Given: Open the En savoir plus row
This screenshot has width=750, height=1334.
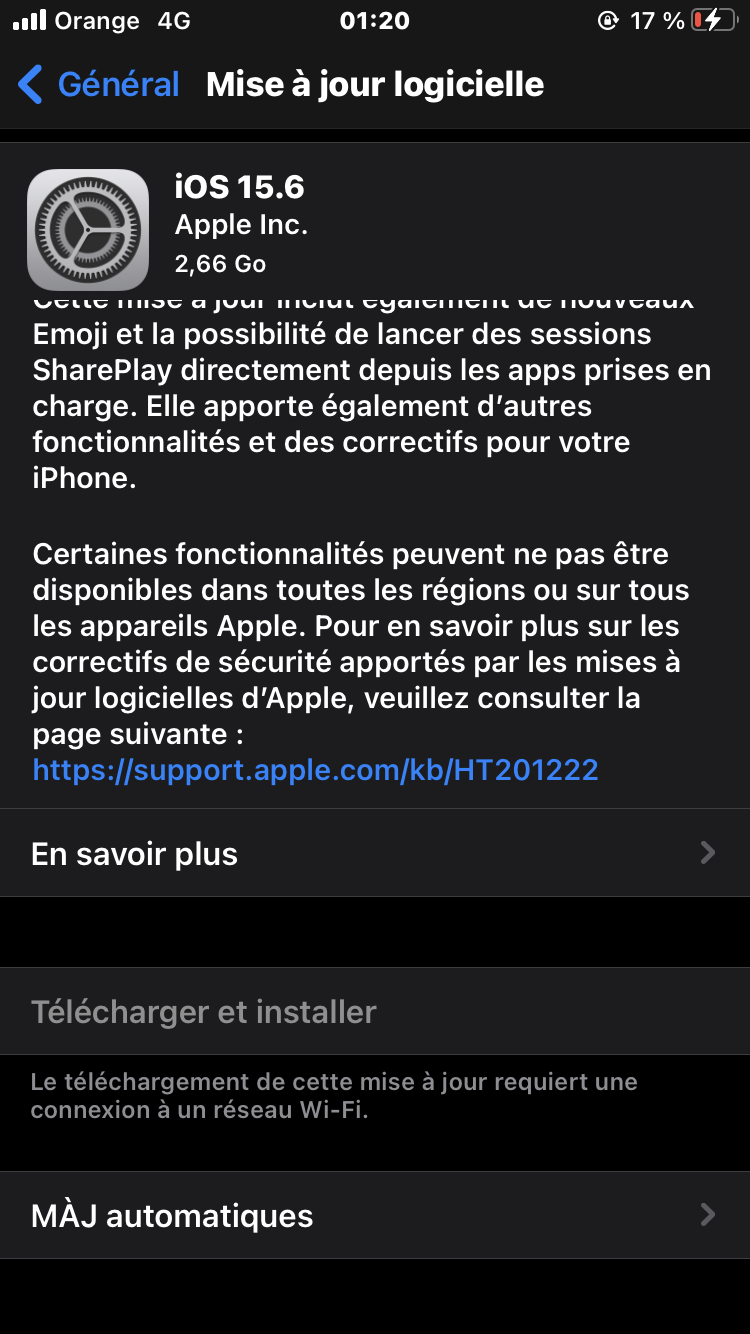Looking at the screenshot, I should click(x=375, y=853).
